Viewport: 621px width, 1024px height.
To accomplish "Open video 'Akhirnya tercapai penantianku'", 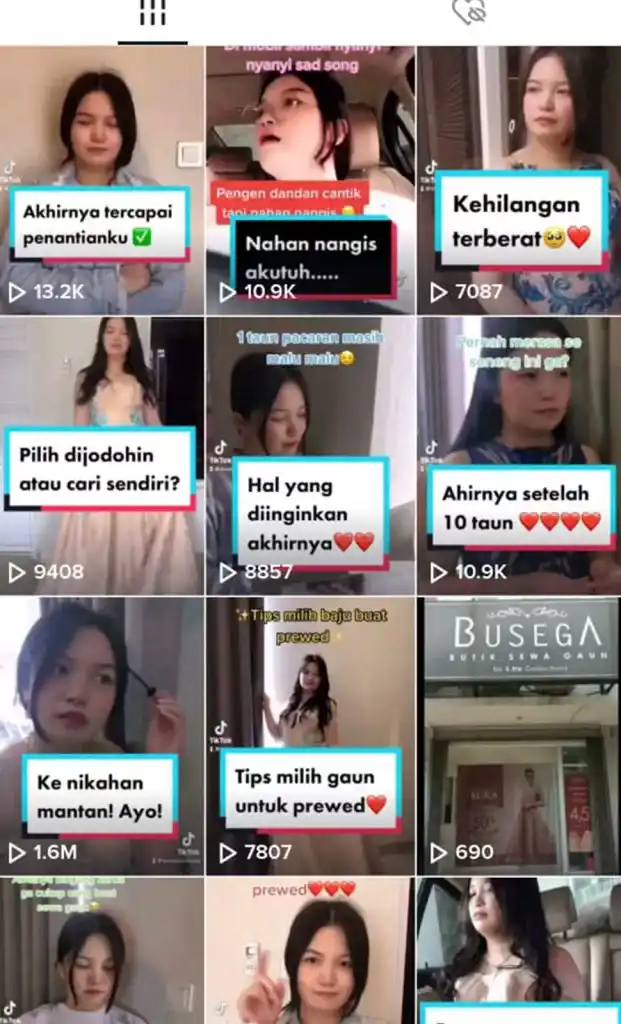I will (x=101, y=180).
